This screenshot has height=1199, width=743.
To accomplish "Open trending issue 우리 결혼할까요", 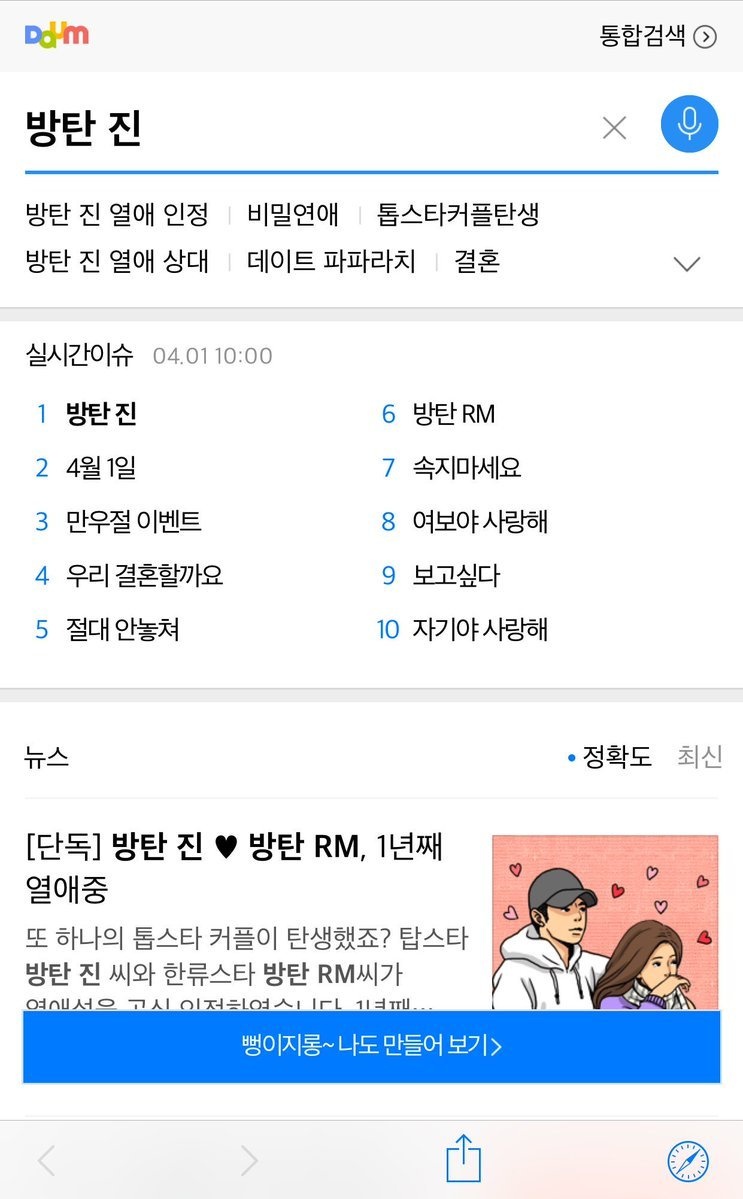I will (144, 575).
